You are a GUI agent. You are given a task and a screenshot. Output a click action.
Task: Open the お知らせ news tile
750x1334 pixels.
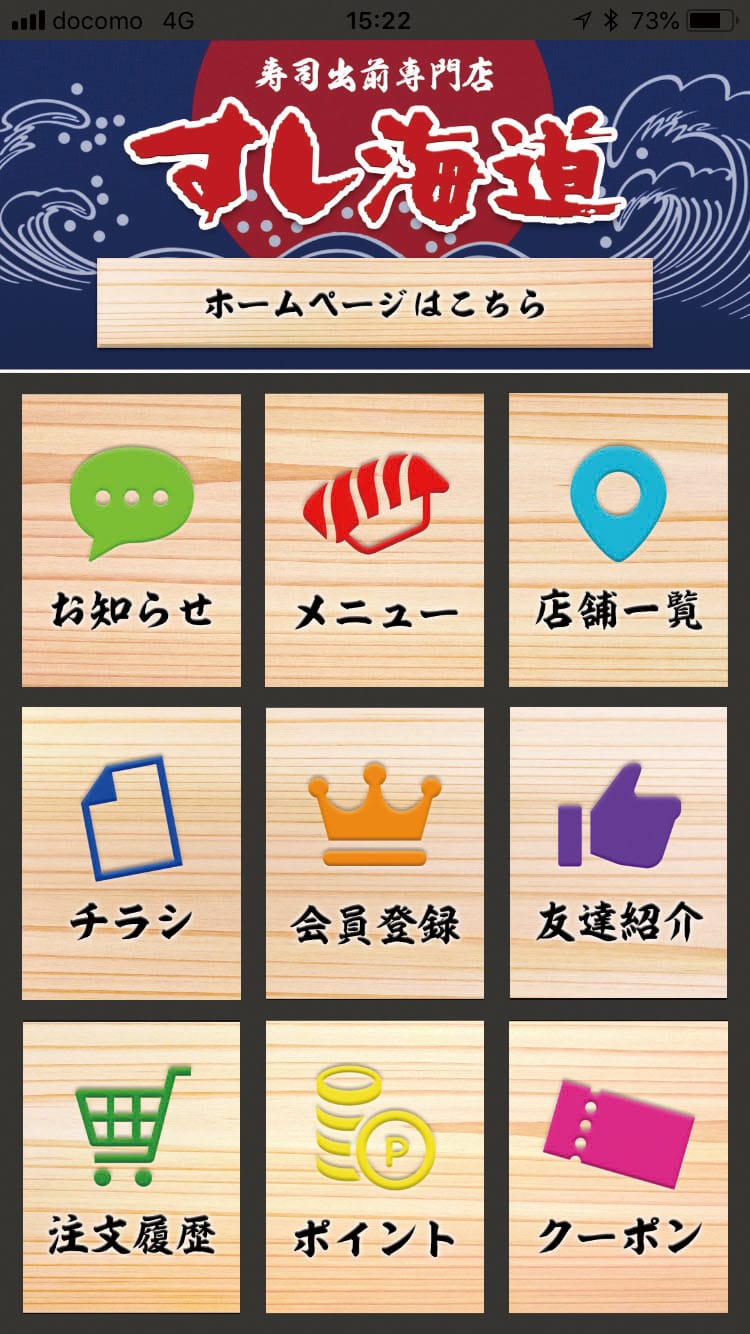[131, 540]
